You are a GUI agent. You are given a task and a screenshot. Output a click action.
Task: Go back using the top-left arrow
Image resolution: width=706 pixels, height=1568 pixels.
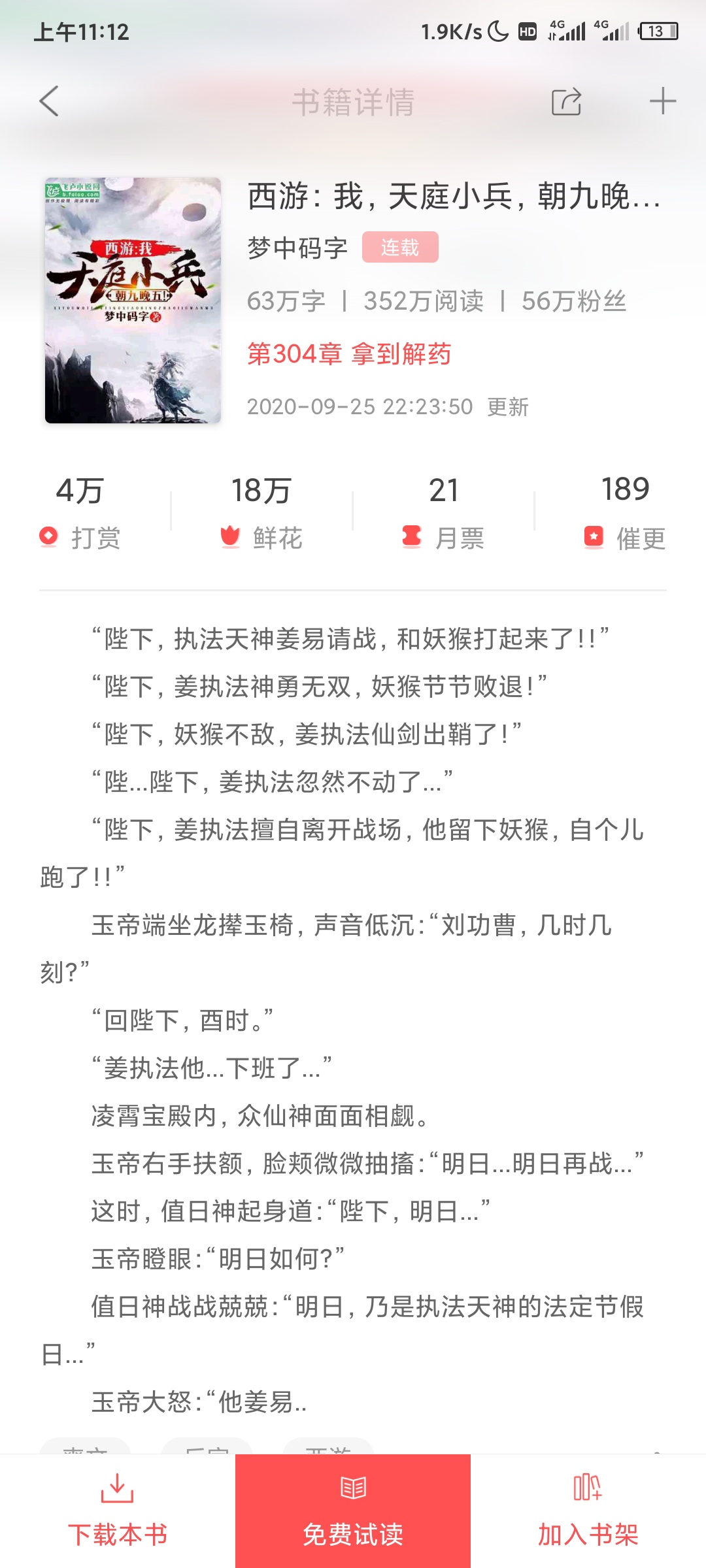pos(49,101)
